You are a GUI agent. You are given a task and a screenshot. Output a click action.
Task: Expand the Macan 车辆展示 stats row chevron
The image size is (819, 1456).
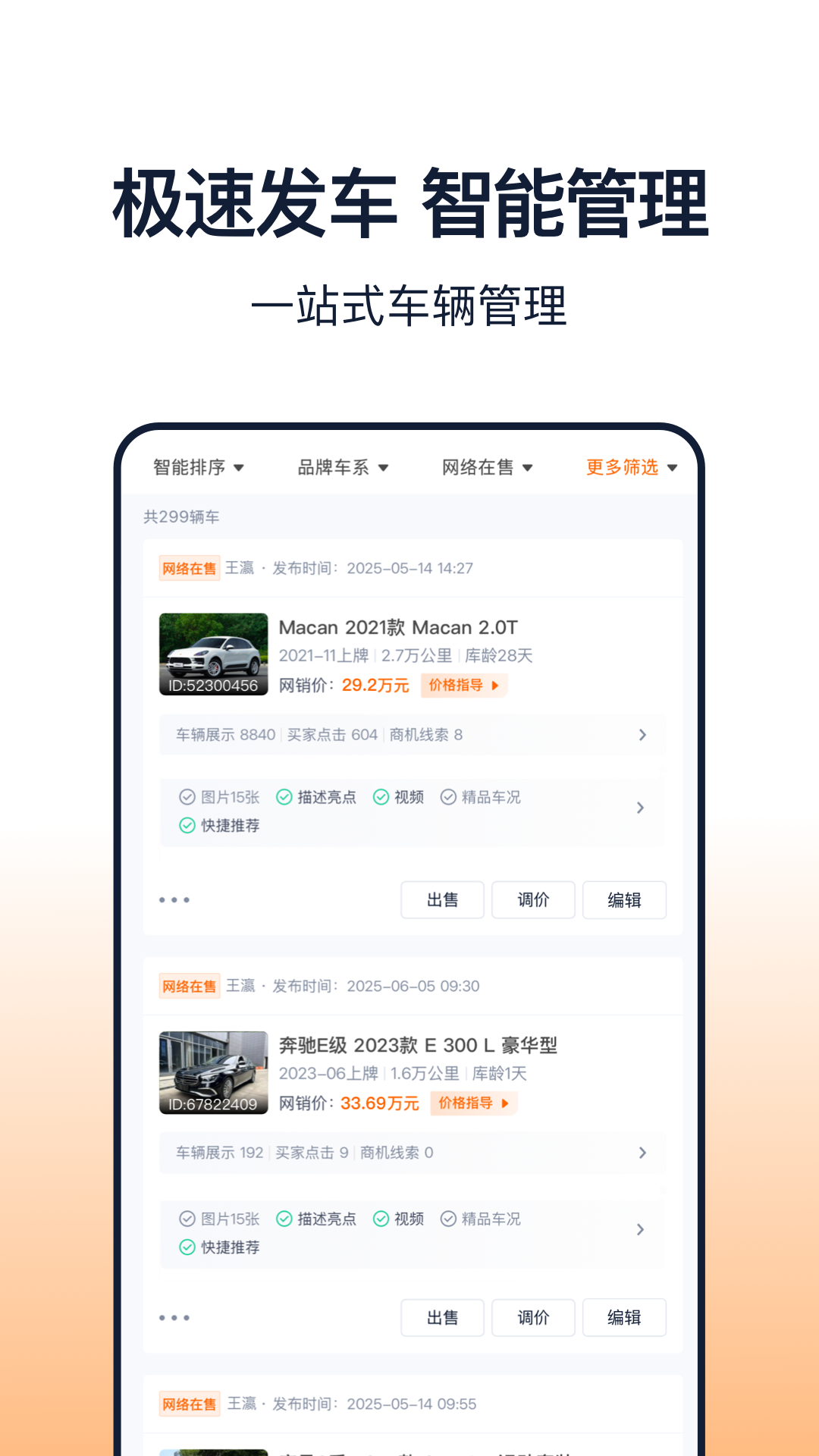tap(642, 735)
